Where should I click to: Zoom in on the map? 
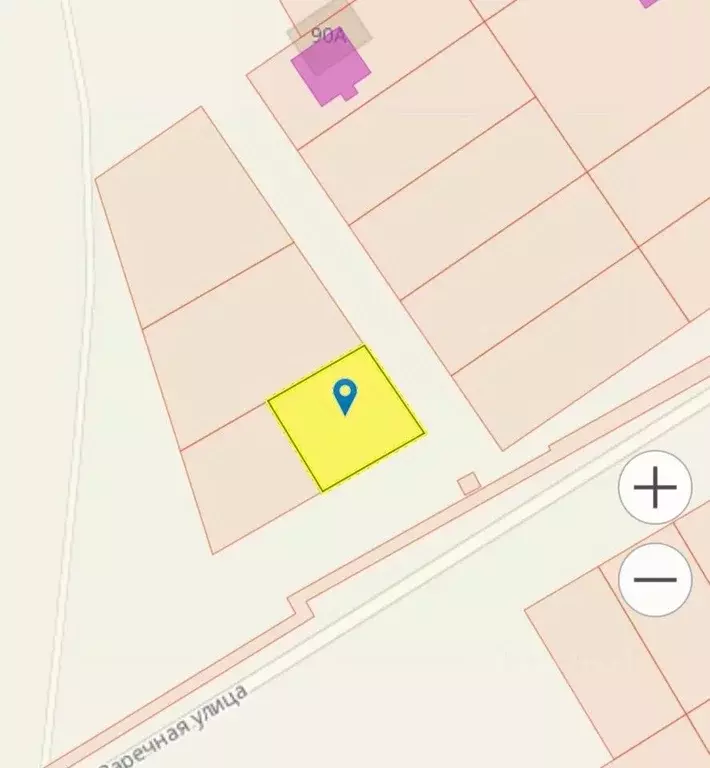[x=655, y=488]
